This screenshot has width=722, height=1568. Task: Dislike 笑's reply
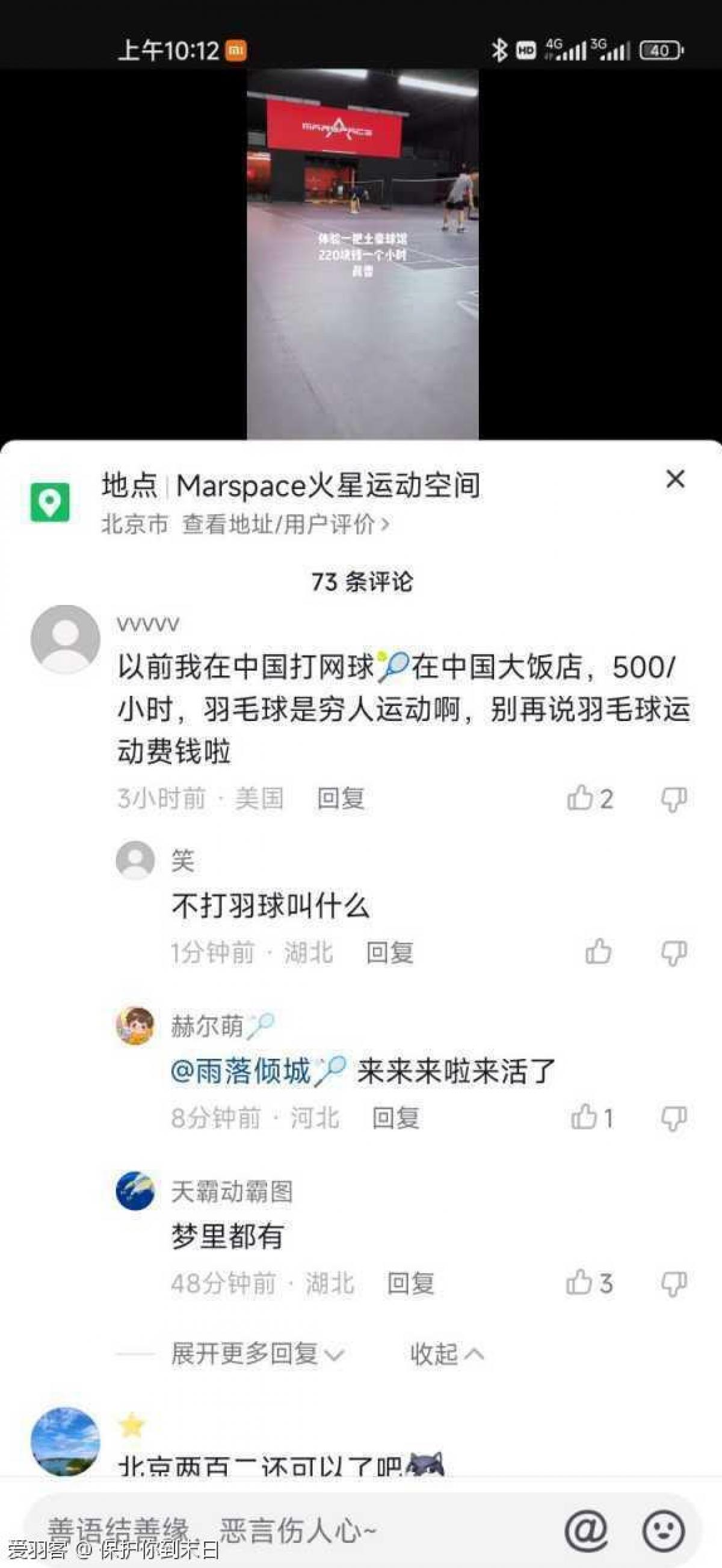click(x=673, y=953)
